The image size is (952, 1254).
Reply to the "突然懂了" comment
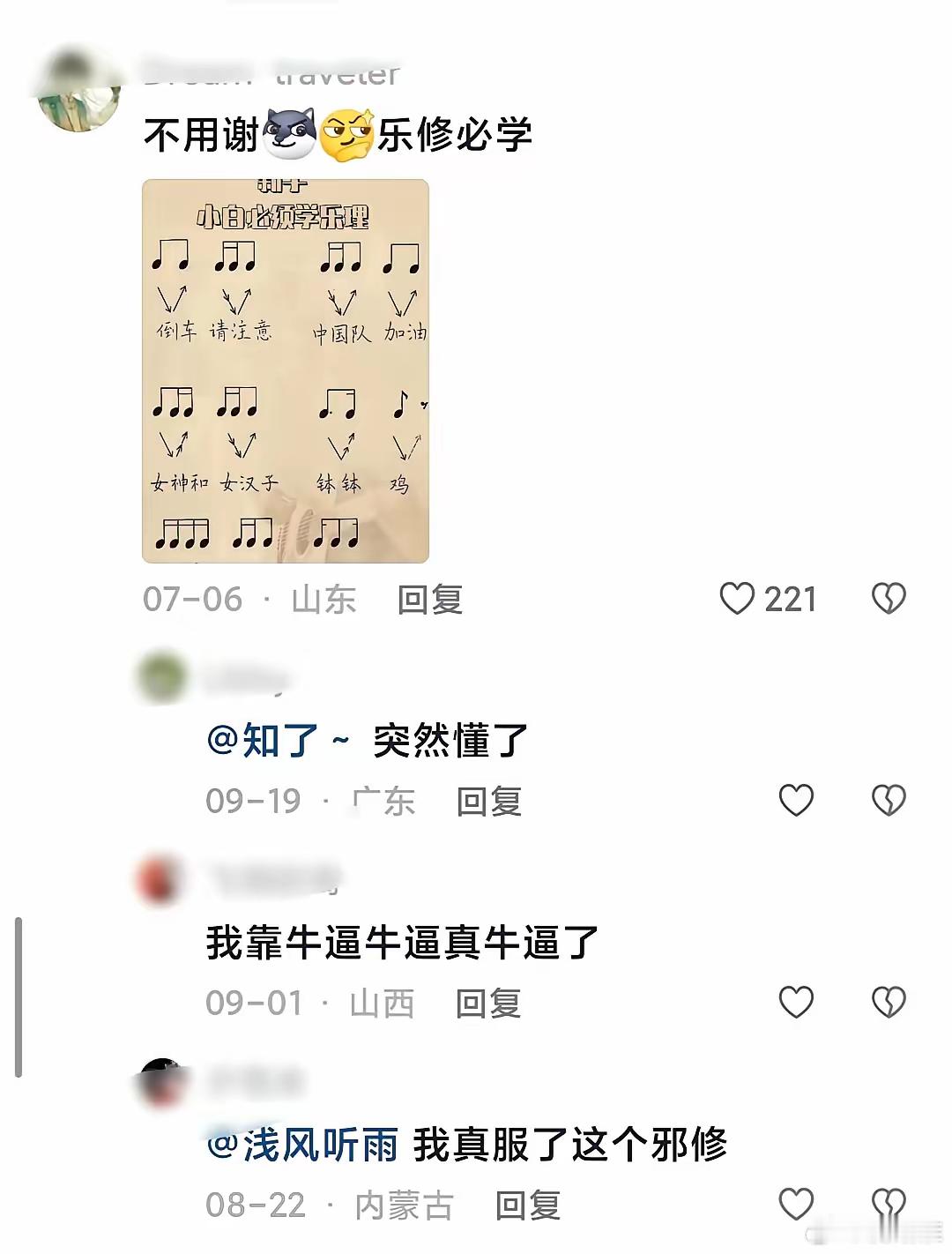click(491, 802)
